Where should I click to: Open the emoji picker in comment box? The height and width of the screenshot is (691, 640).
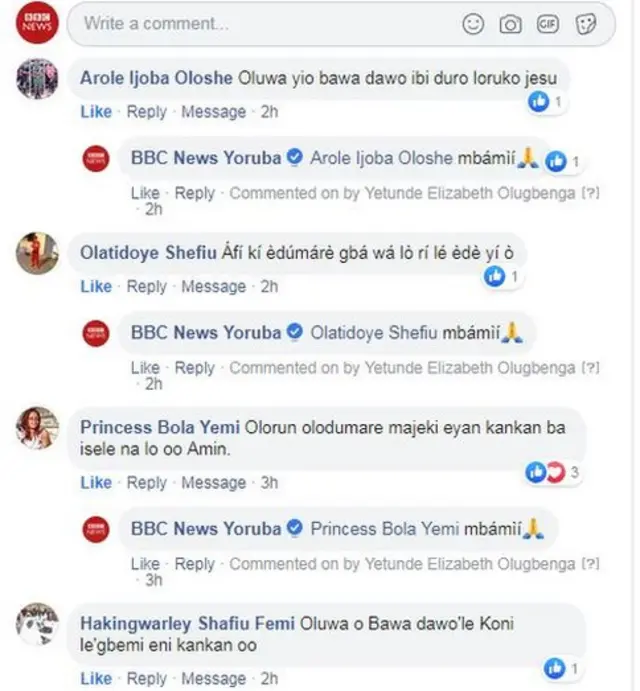pyautogui.click(x=474, y=23)
